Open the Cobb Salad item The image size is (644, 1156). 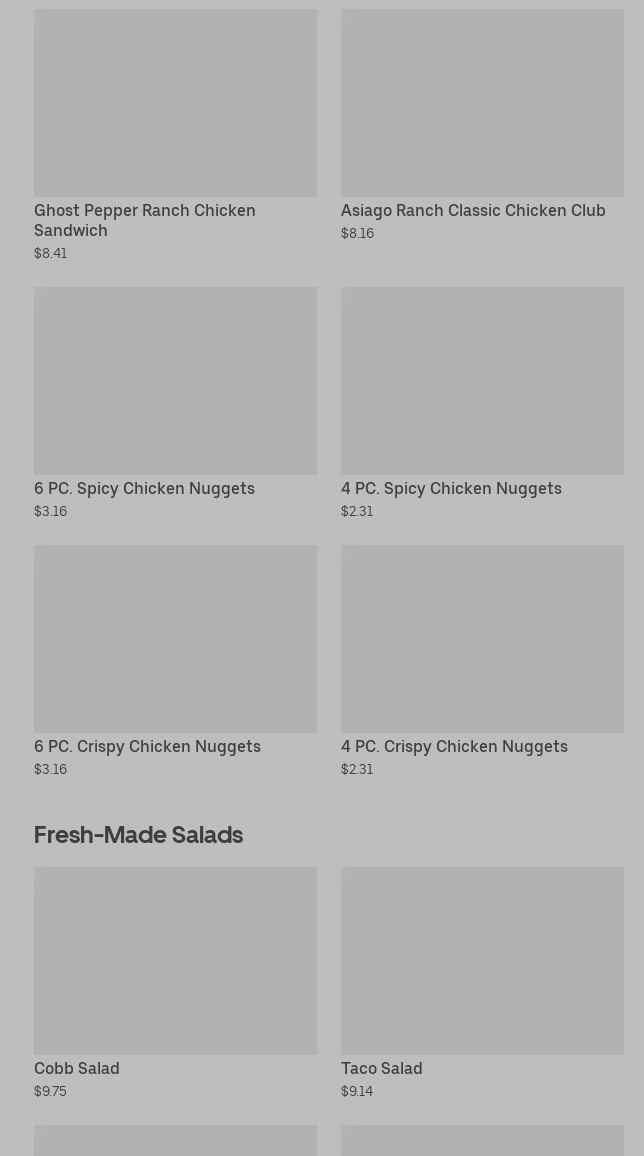click(x=175, y=983)
